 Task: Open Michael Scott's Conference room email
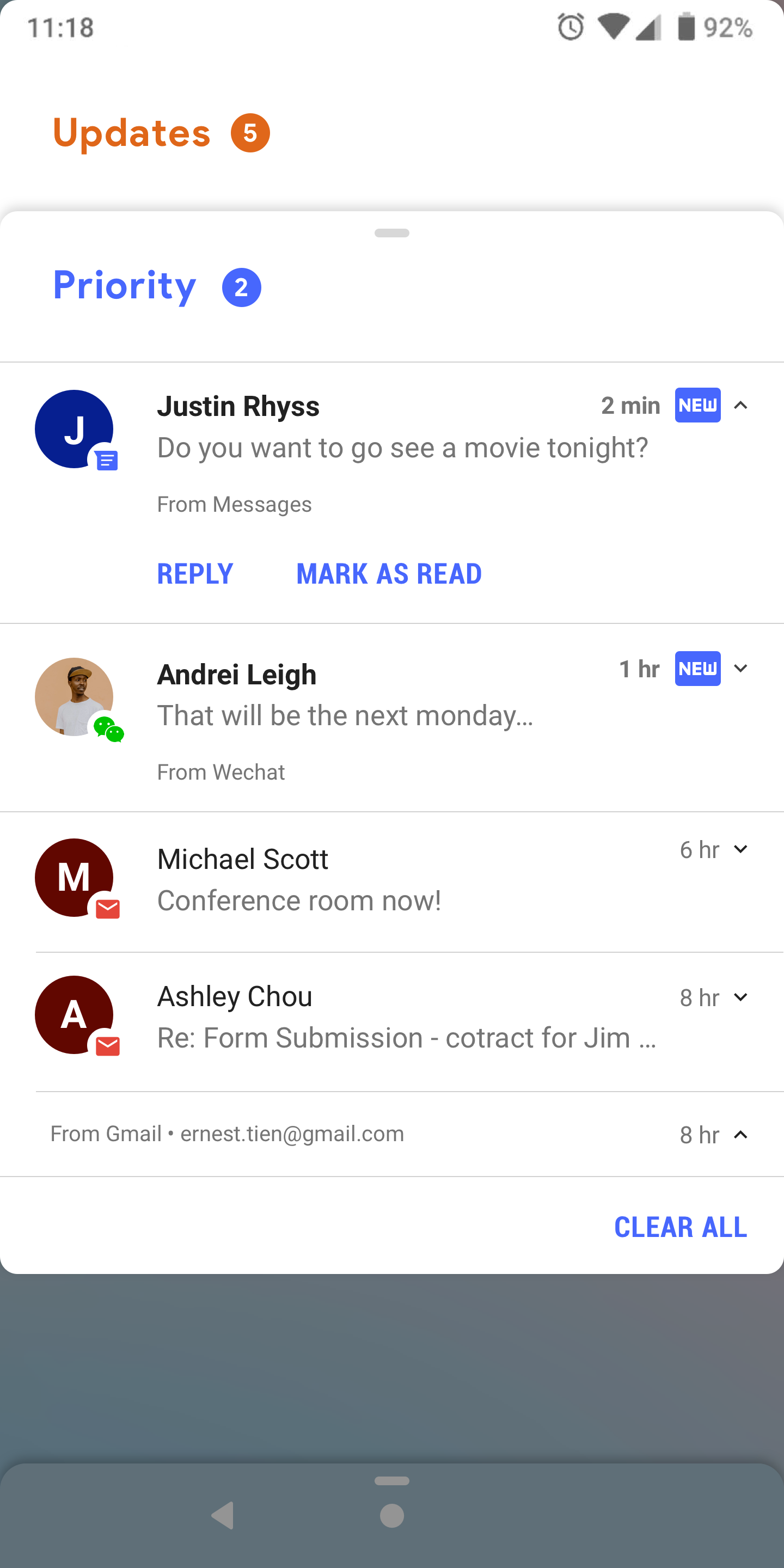pos(298,899)
